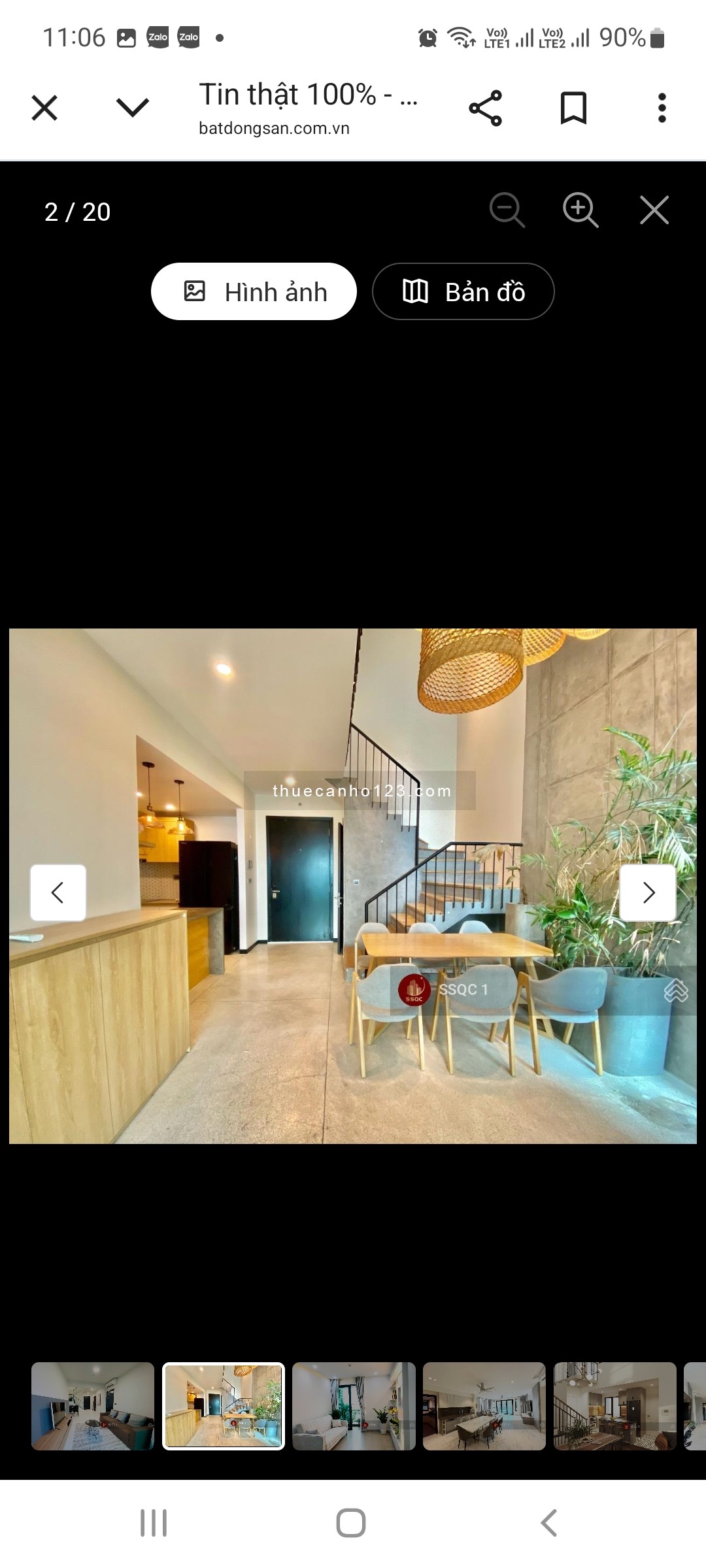Go to the previous photo
This screenshot has height=1568, width=706.
[x=58, y=892]
